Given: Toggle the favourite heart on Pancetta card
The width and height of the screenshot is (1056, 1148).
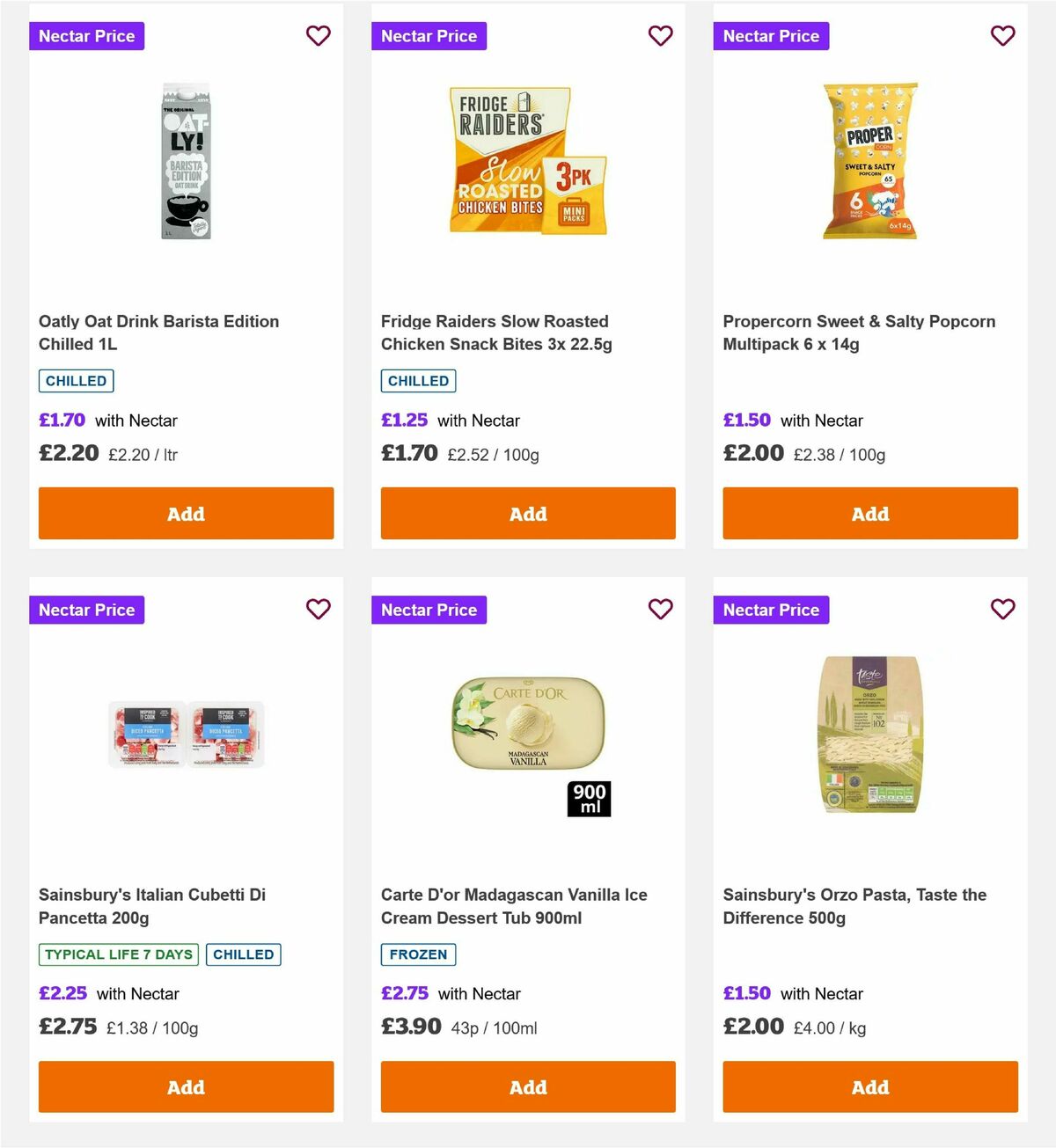Looking at the screenshot, I should 318,609.
